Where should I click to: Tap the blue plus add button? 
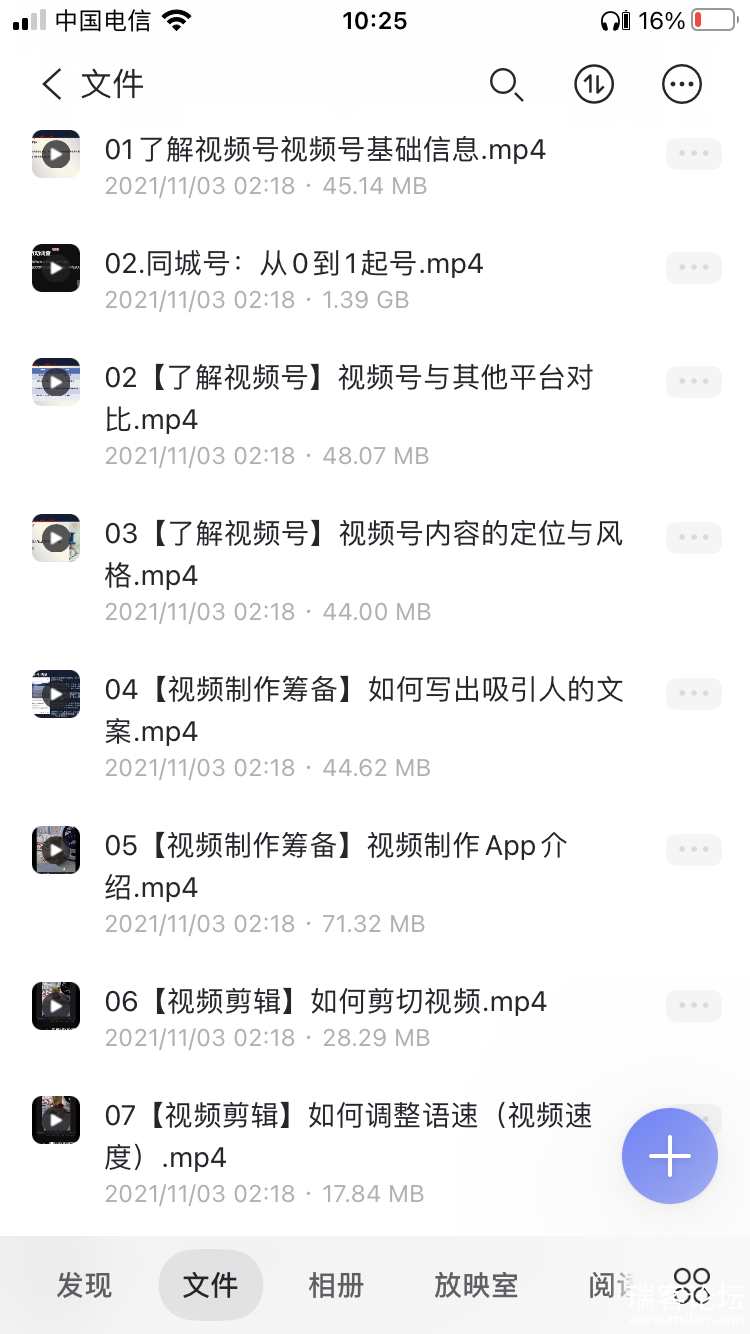click(x=669, y=1156)
